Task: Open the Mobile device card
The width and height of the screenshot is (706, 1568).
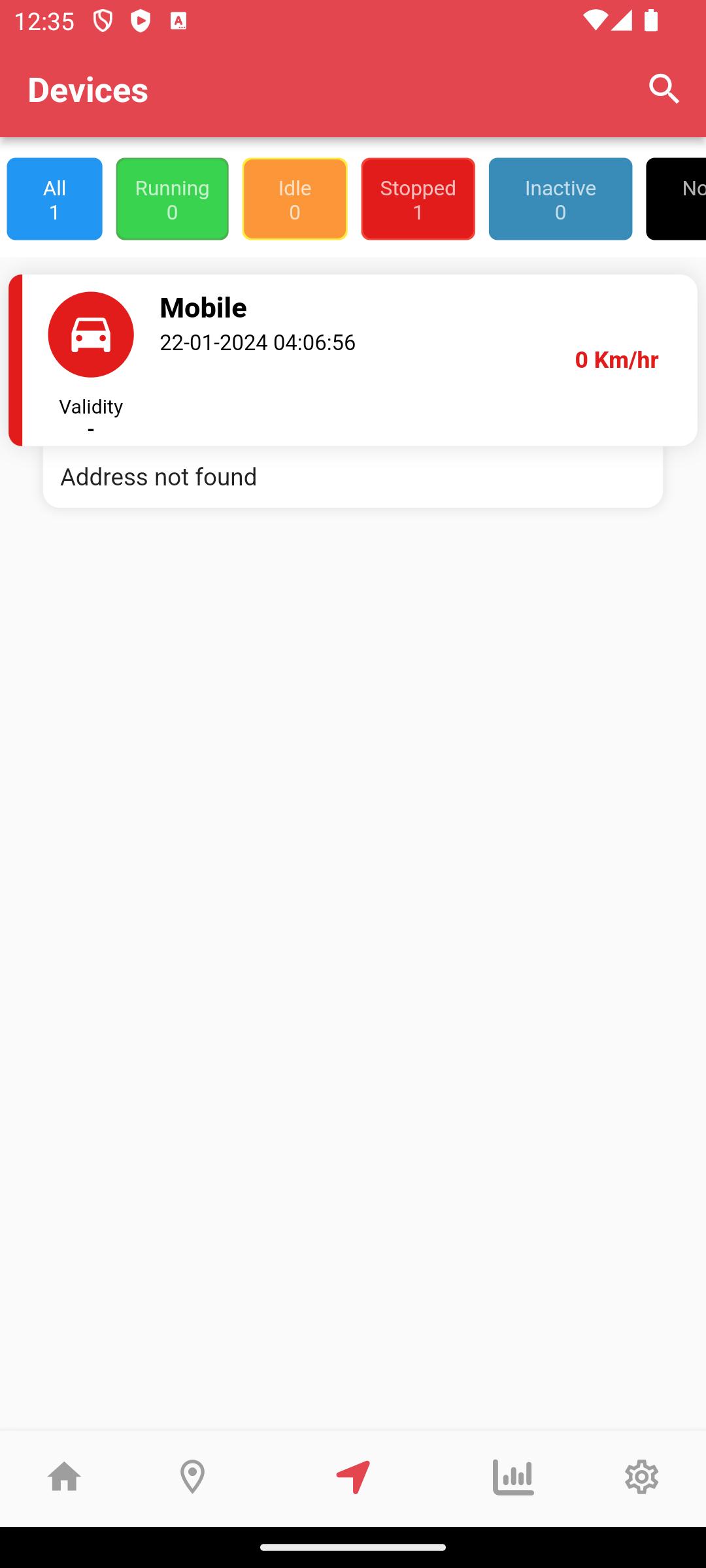Action: click(x=353, y=360)
